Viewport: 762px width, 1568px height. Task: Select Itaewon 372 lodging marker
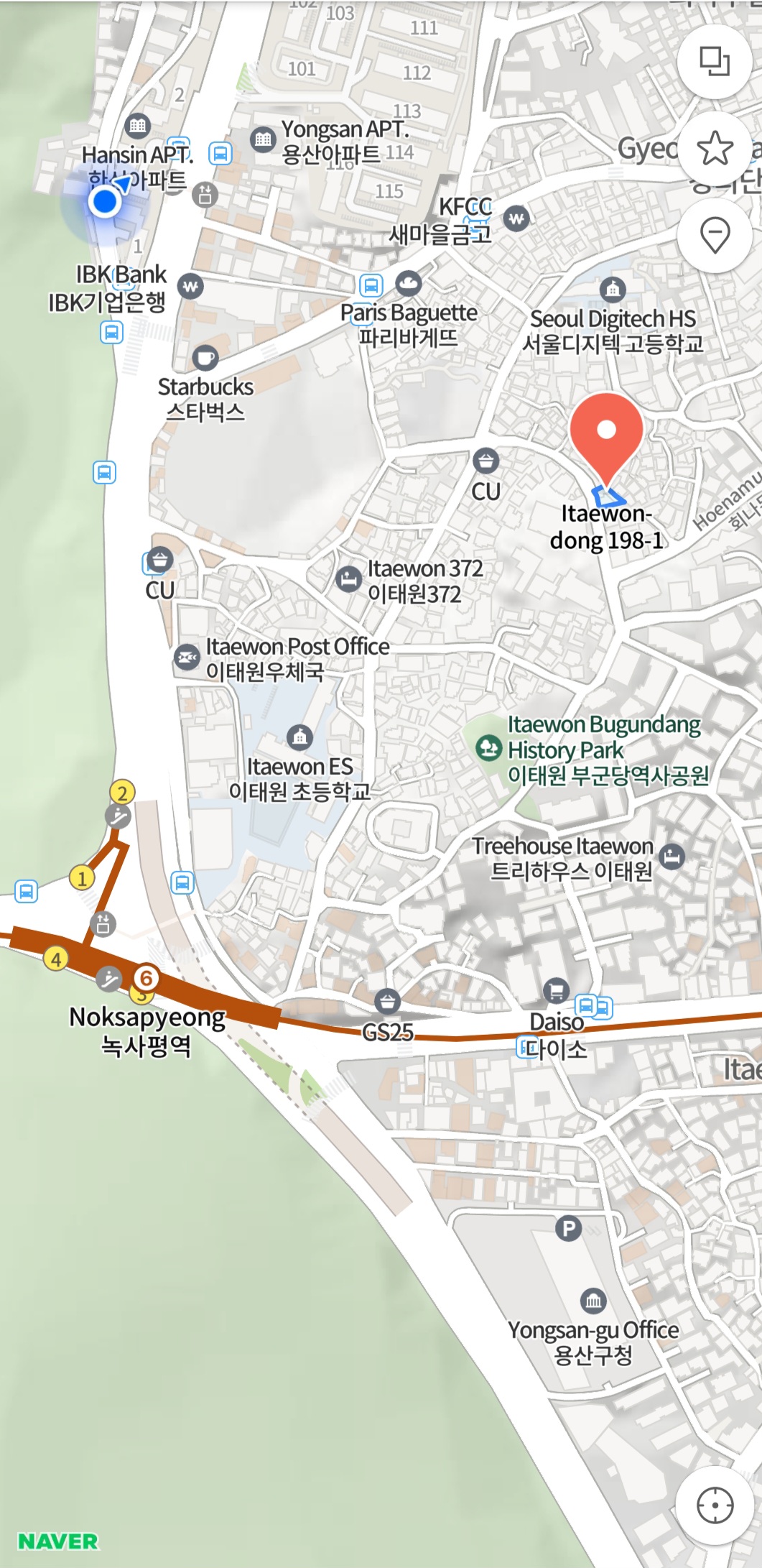pyautogui.click(x=348, y=579)
